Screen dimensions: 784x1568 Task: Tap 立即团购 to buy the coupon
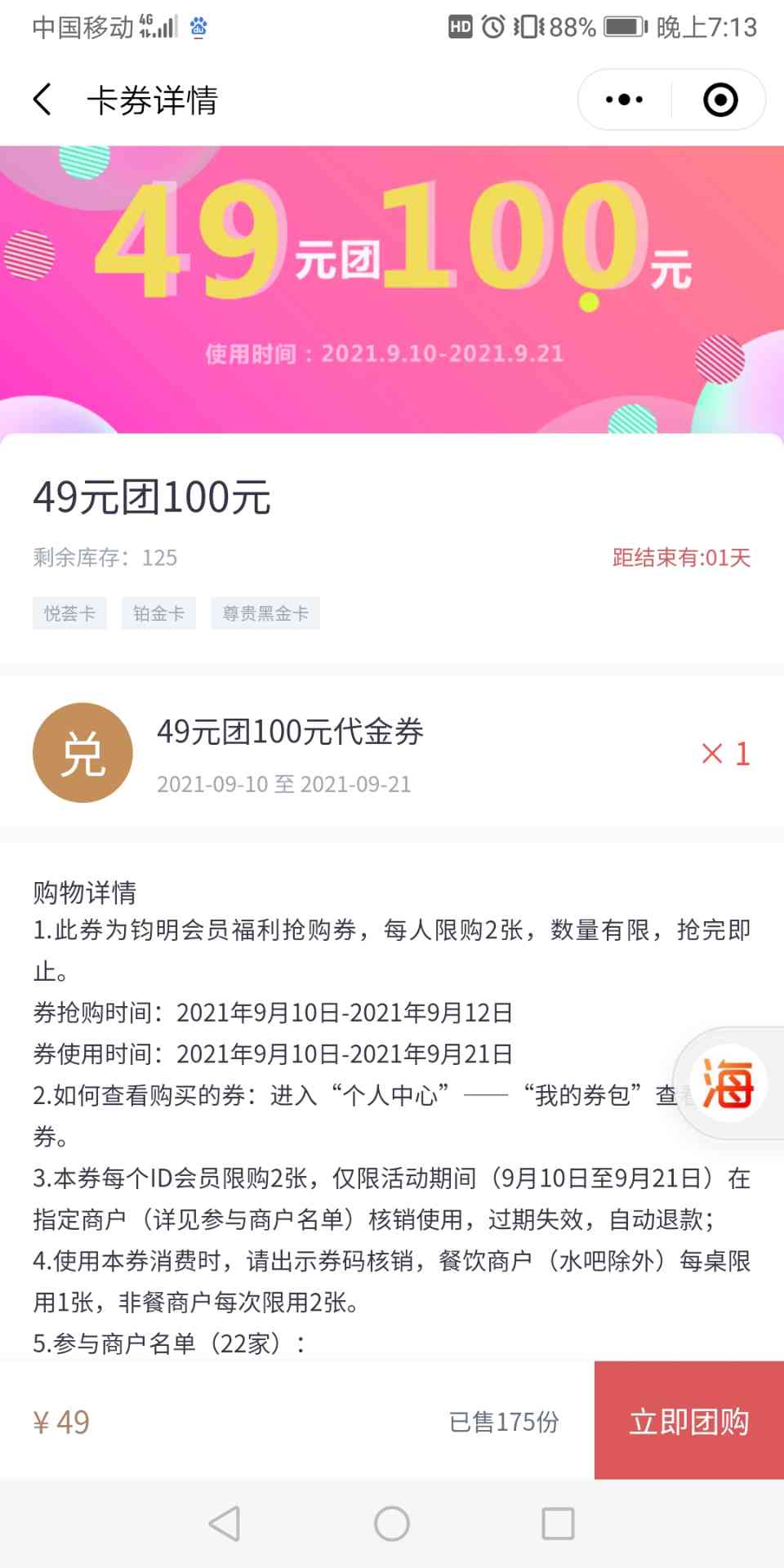(688, 1421)
